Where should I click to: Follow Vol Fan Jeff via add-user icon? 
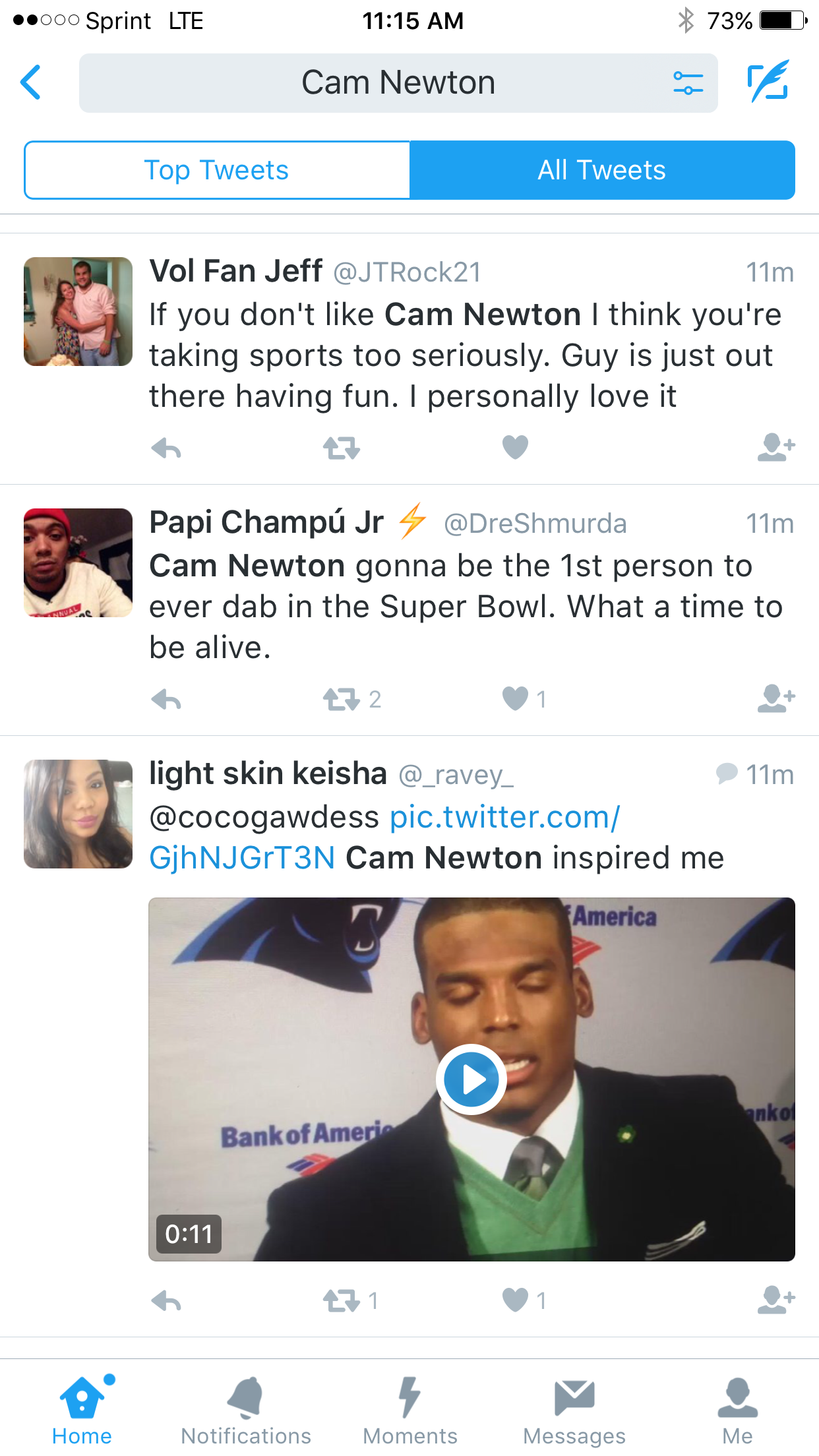click(776, 448)
